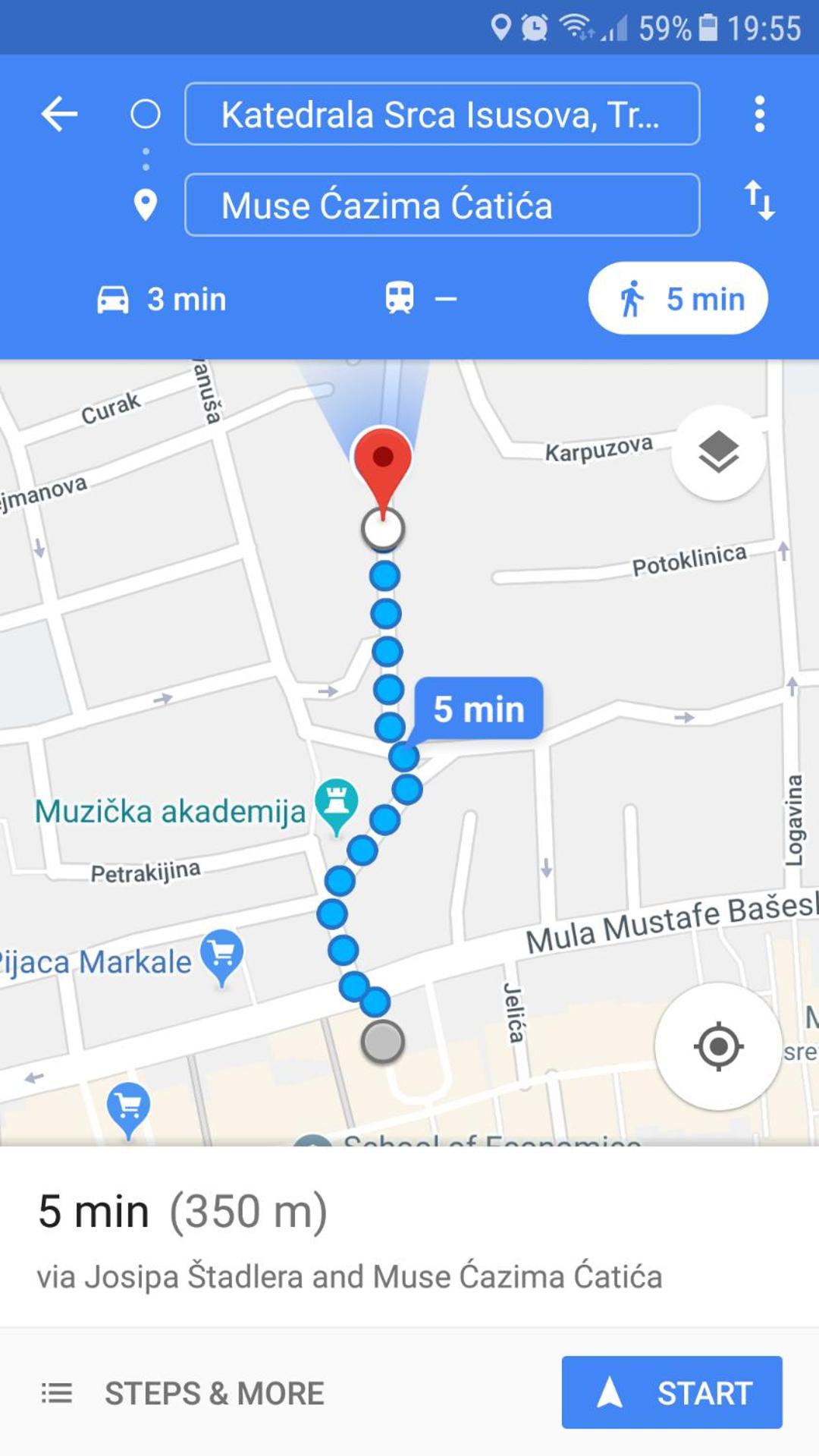Open Steps & More list

click(183, 1393)
